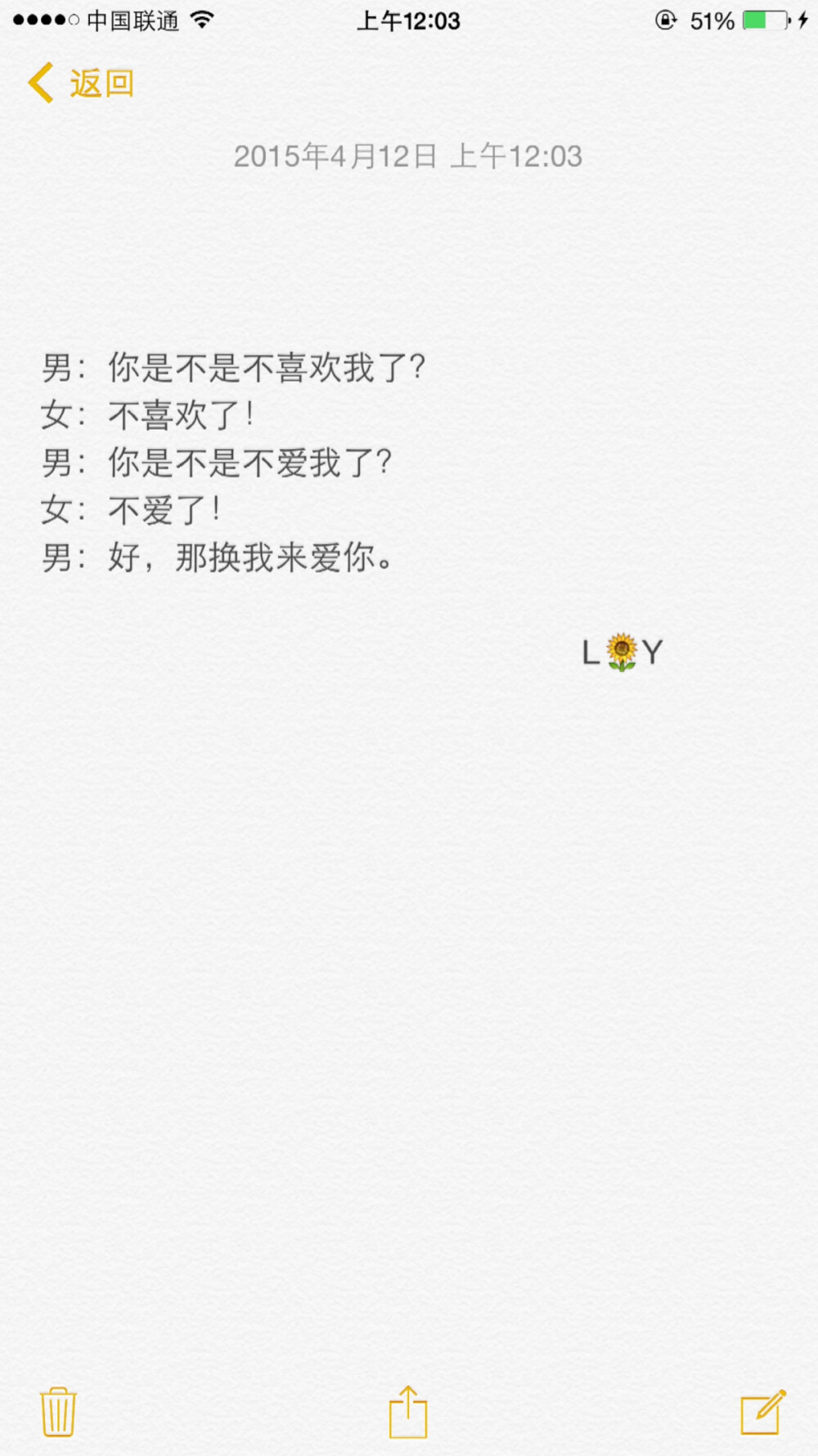Tap the 上午12:03 clock in status bar
This screenshot has width=818, height=1456.
[409, 20]
